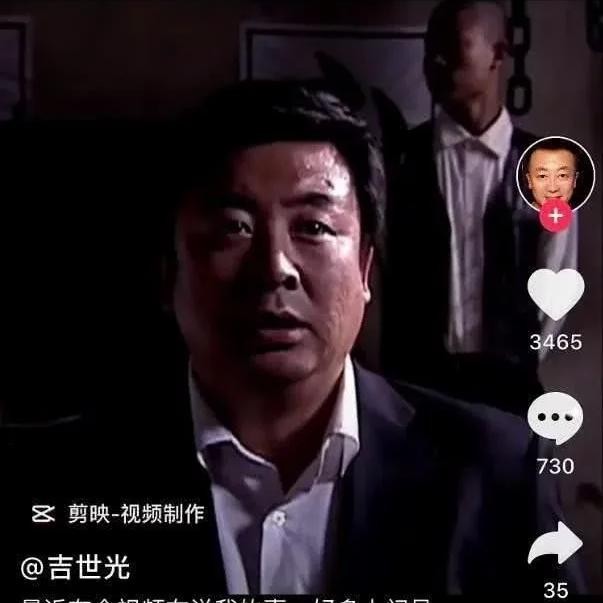Image resolution: width=603 pixels, height=603 pixels.
Task: Like this video with the heart
Action: click(555, 295)
